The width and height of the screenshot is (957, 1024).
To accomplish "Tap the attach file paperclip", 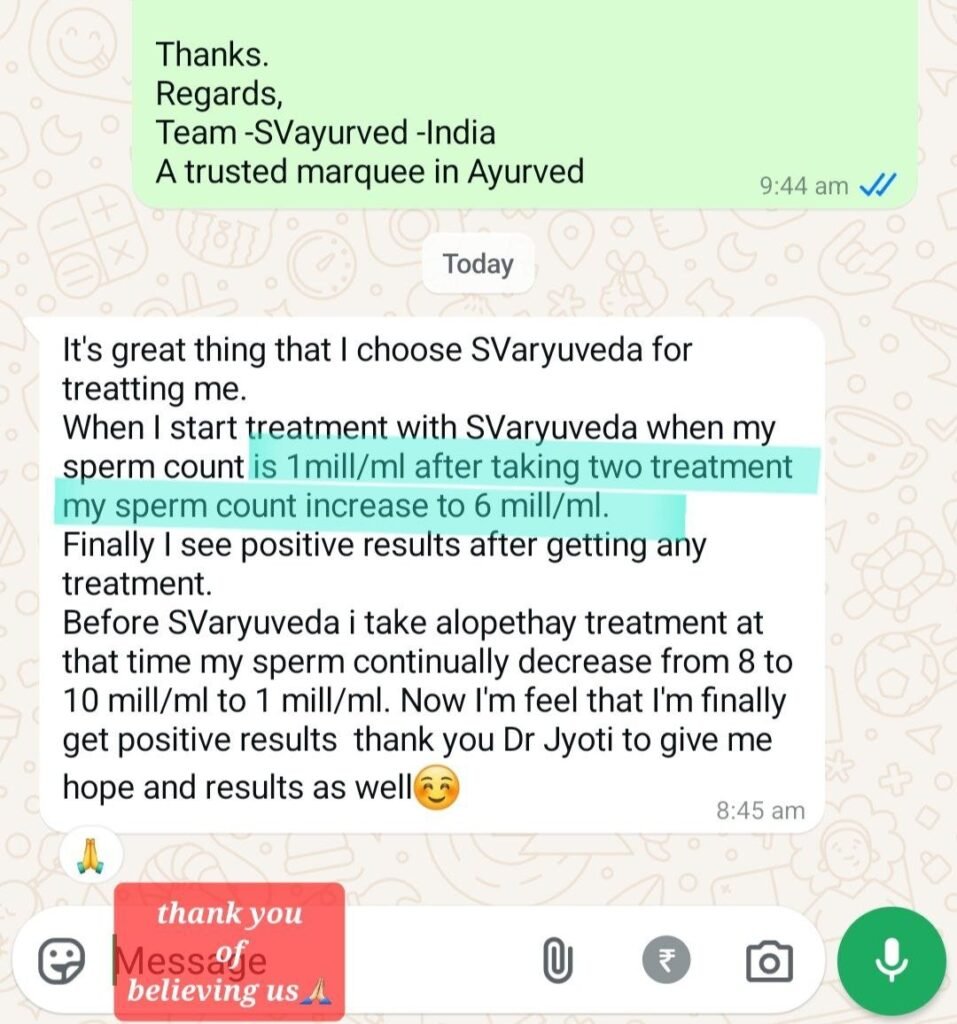I will (x=557, y=962).
